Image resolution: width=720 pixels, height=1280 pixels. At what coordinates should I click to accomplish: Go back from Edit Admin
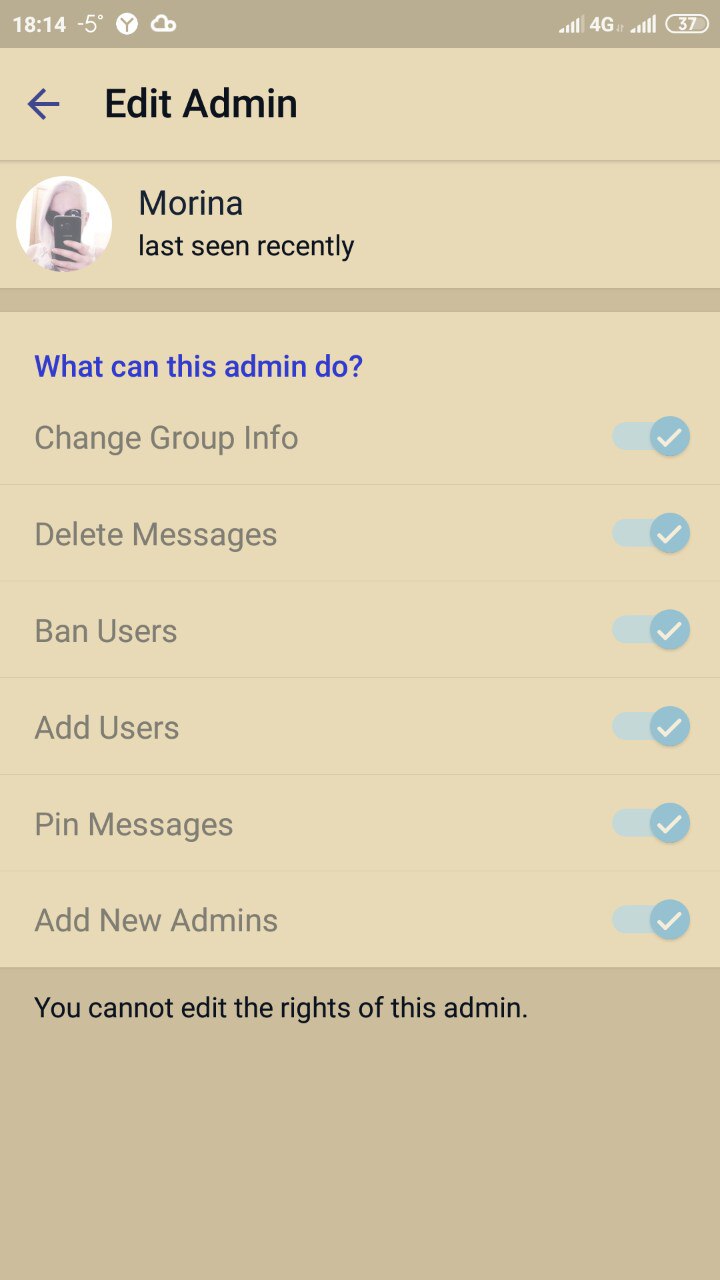(43, 104)
